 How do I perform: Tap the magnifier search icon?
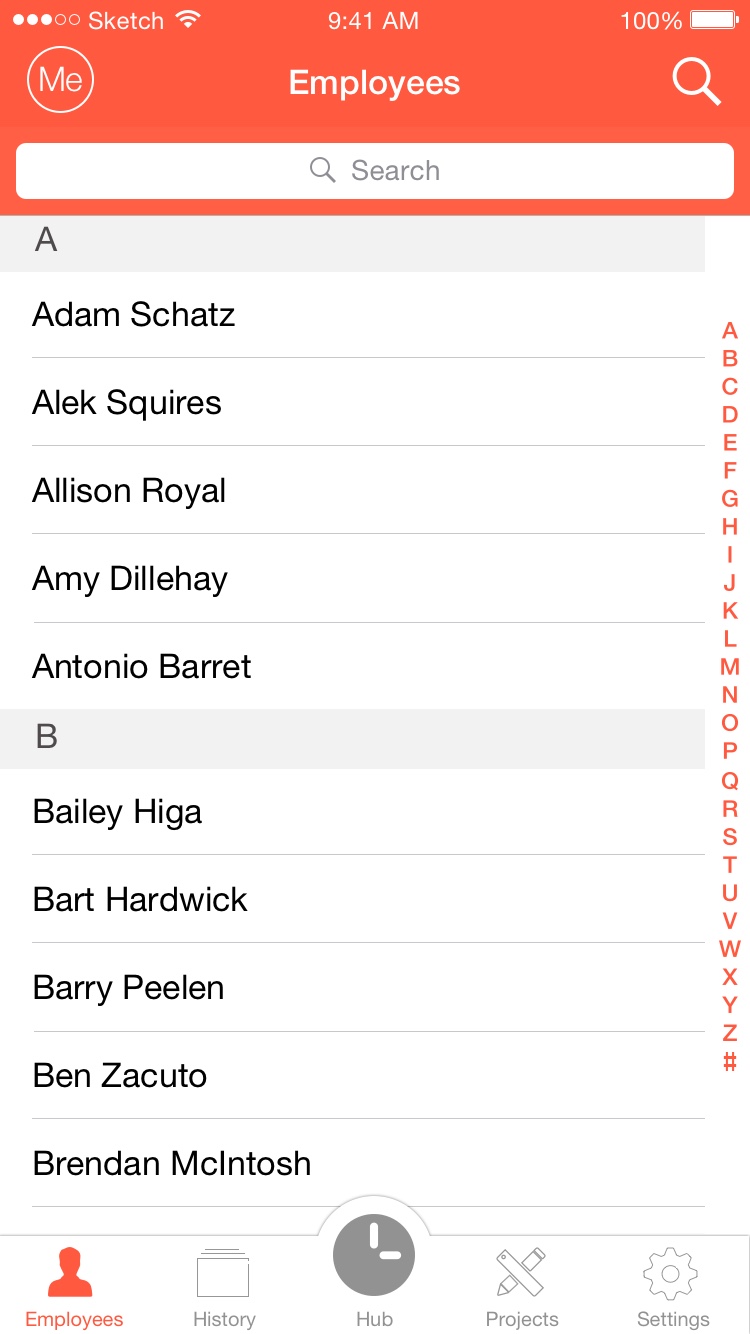pos(696,80)
